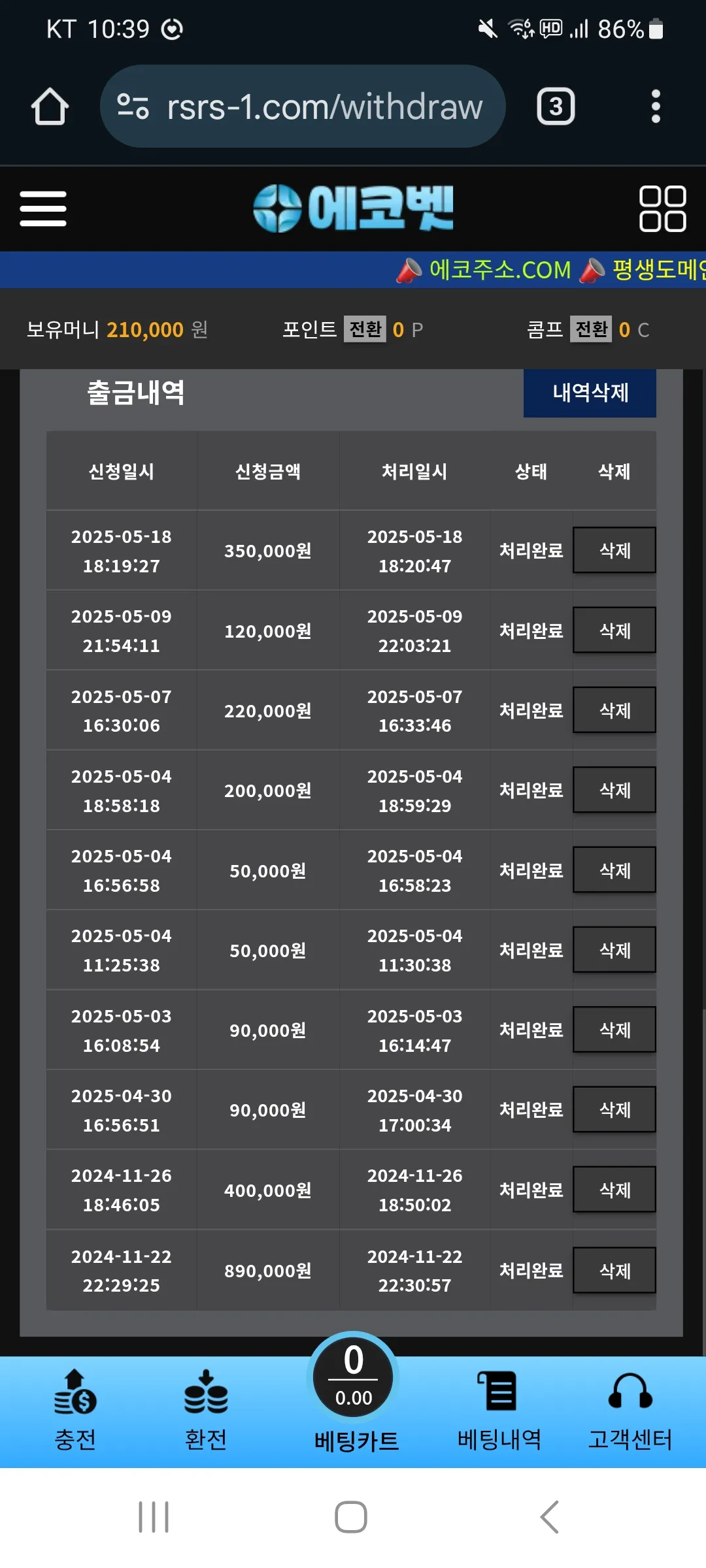Convert points with the 전환 button
The image size is (706, 1568).
[365, 329]
